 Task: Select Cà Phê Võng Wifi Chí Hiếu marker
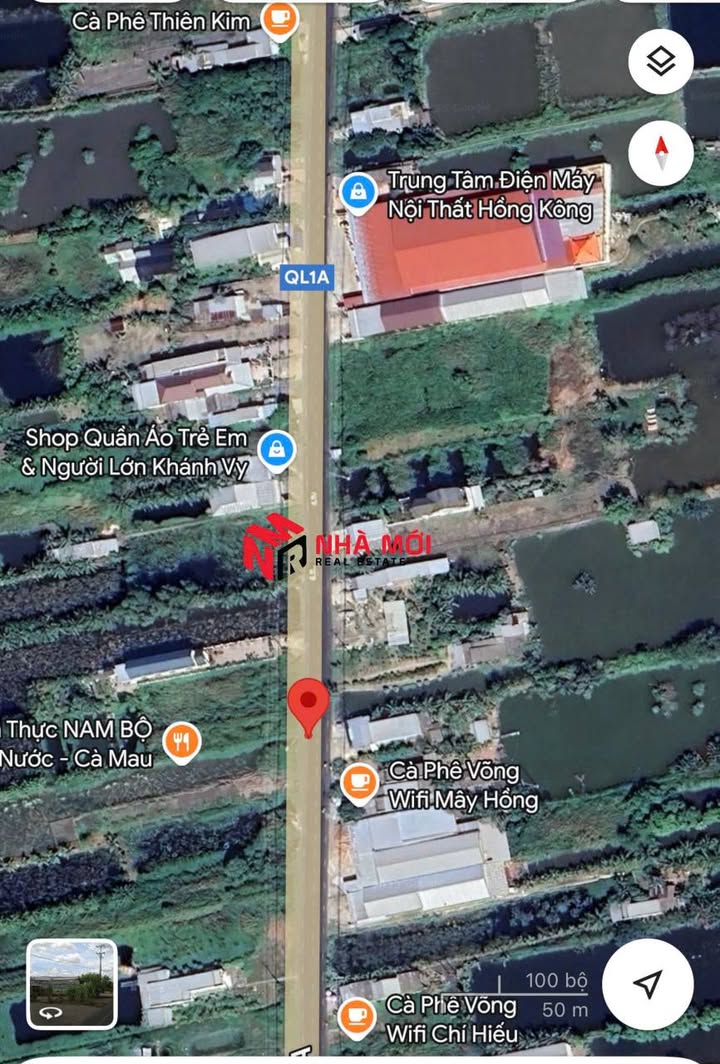tap(354, 1015)
